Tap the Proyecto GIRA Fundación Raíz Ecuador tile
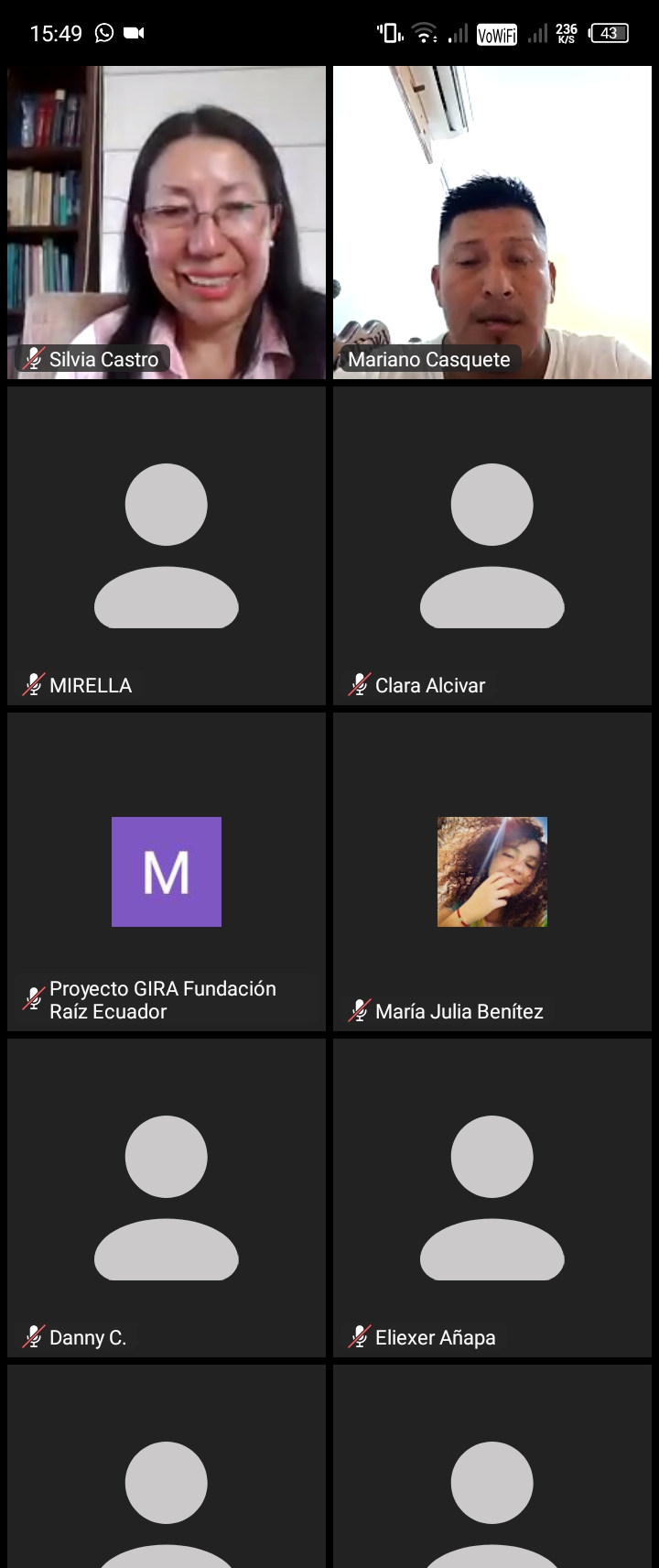659x1568 pixels. tap(167, 872)
